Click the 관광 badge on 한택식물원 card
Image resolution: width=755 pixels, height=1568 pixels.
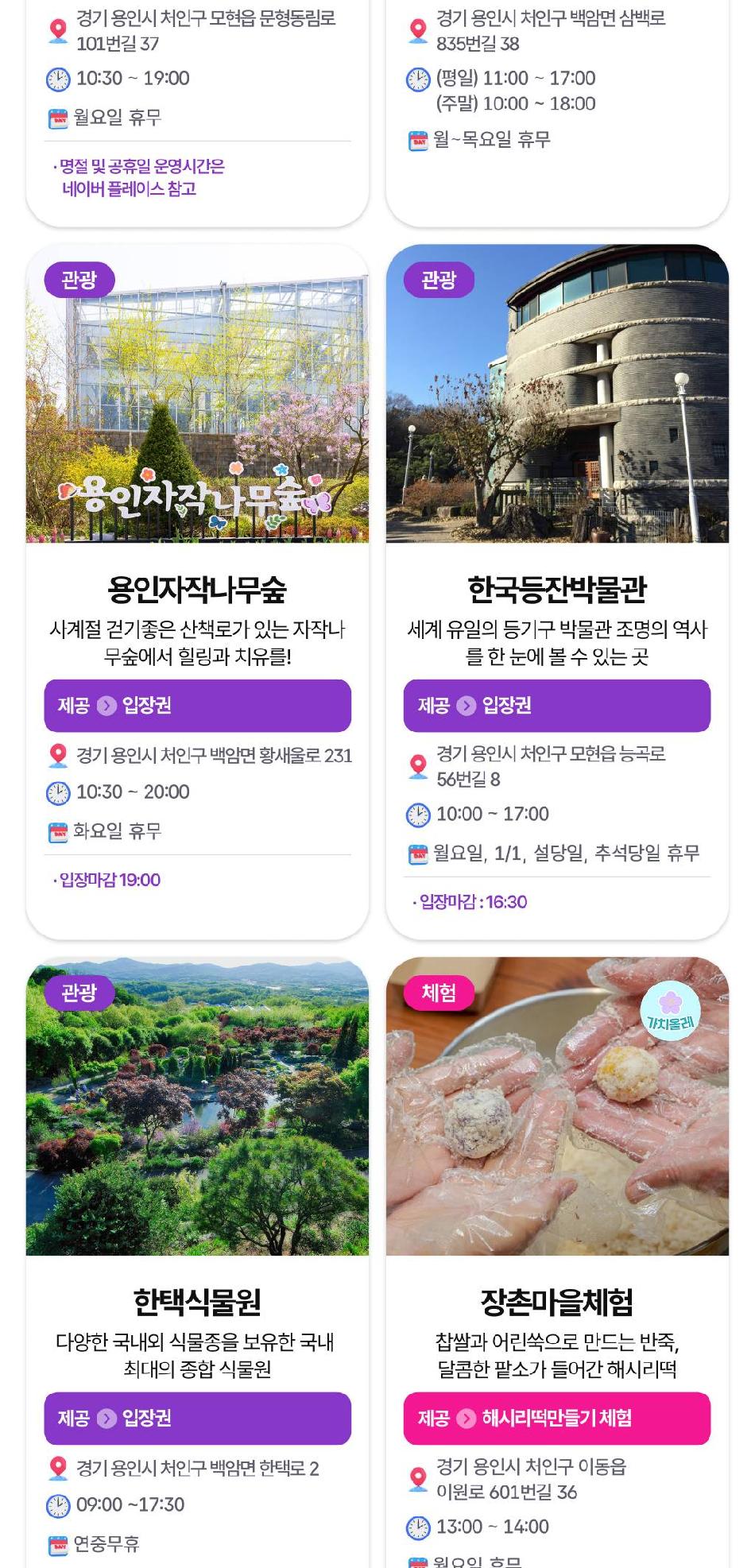[79, 993]
